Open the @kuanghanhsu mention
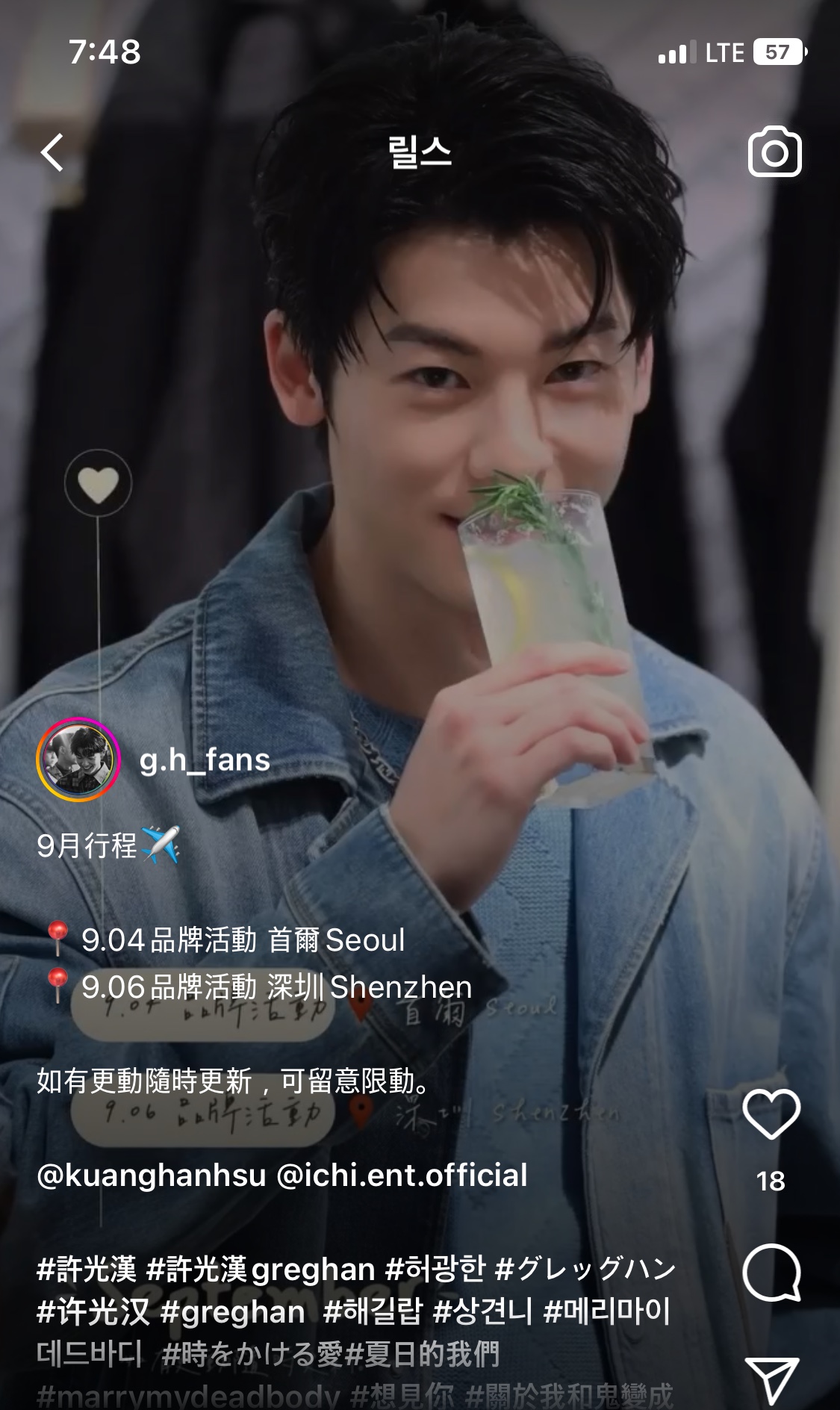Viewport: 840px width, 1410px height. (x=152, y=1175)
